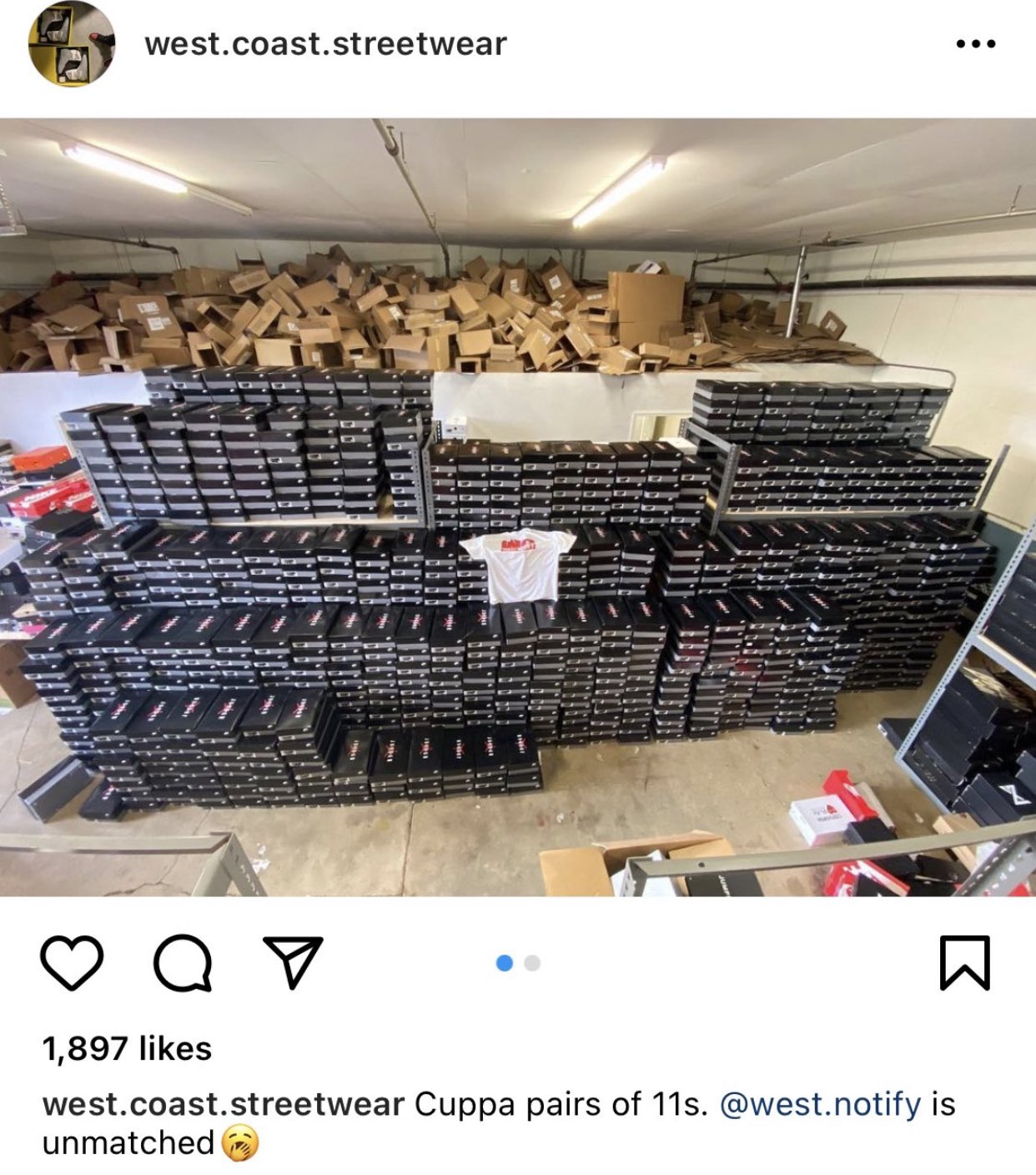Like this post with the heart icon
This screenshot has height=1175, width=1036.
click(72, 962)
